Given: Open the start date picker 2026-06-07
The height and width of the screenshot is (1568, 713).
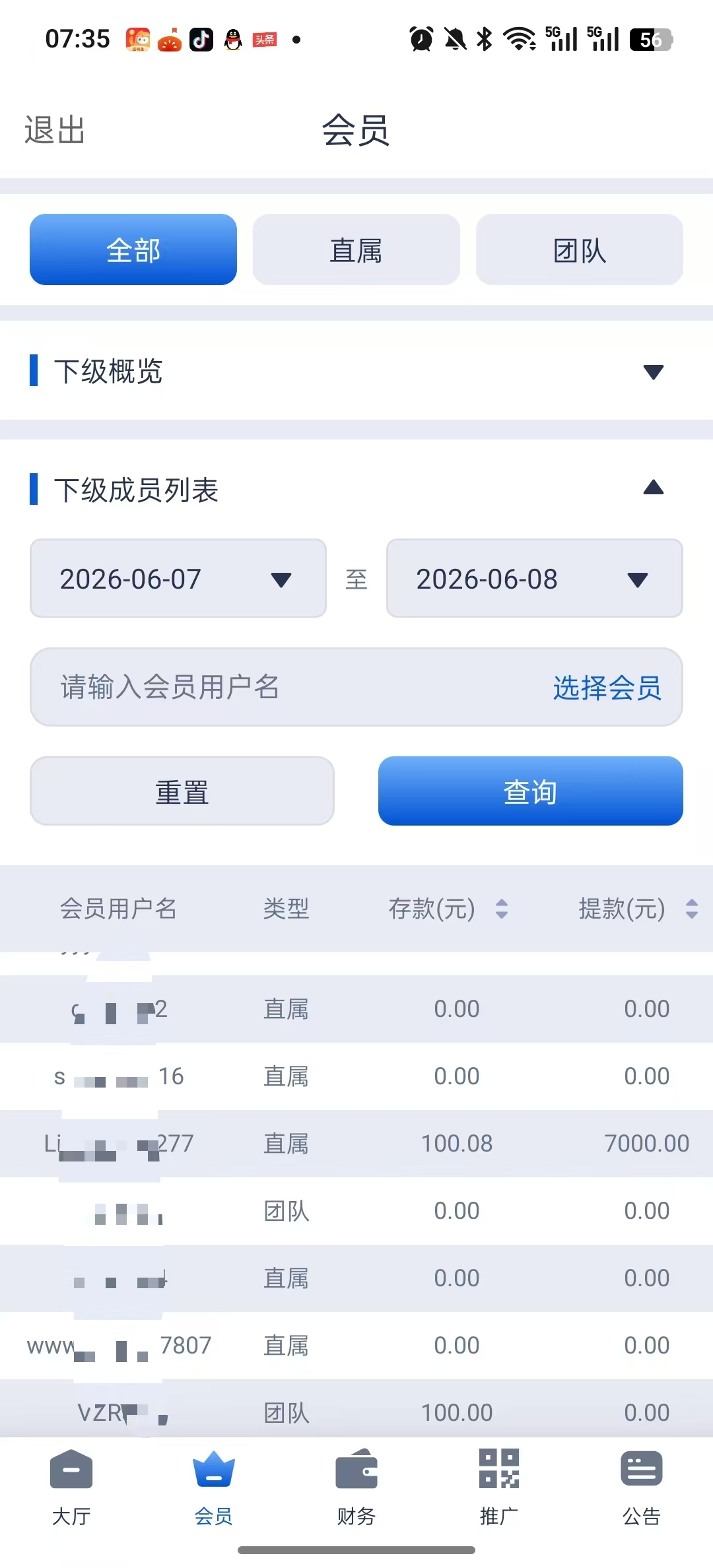Looking at the screenshot, I should pyautogui.click(x=178, y=578).
